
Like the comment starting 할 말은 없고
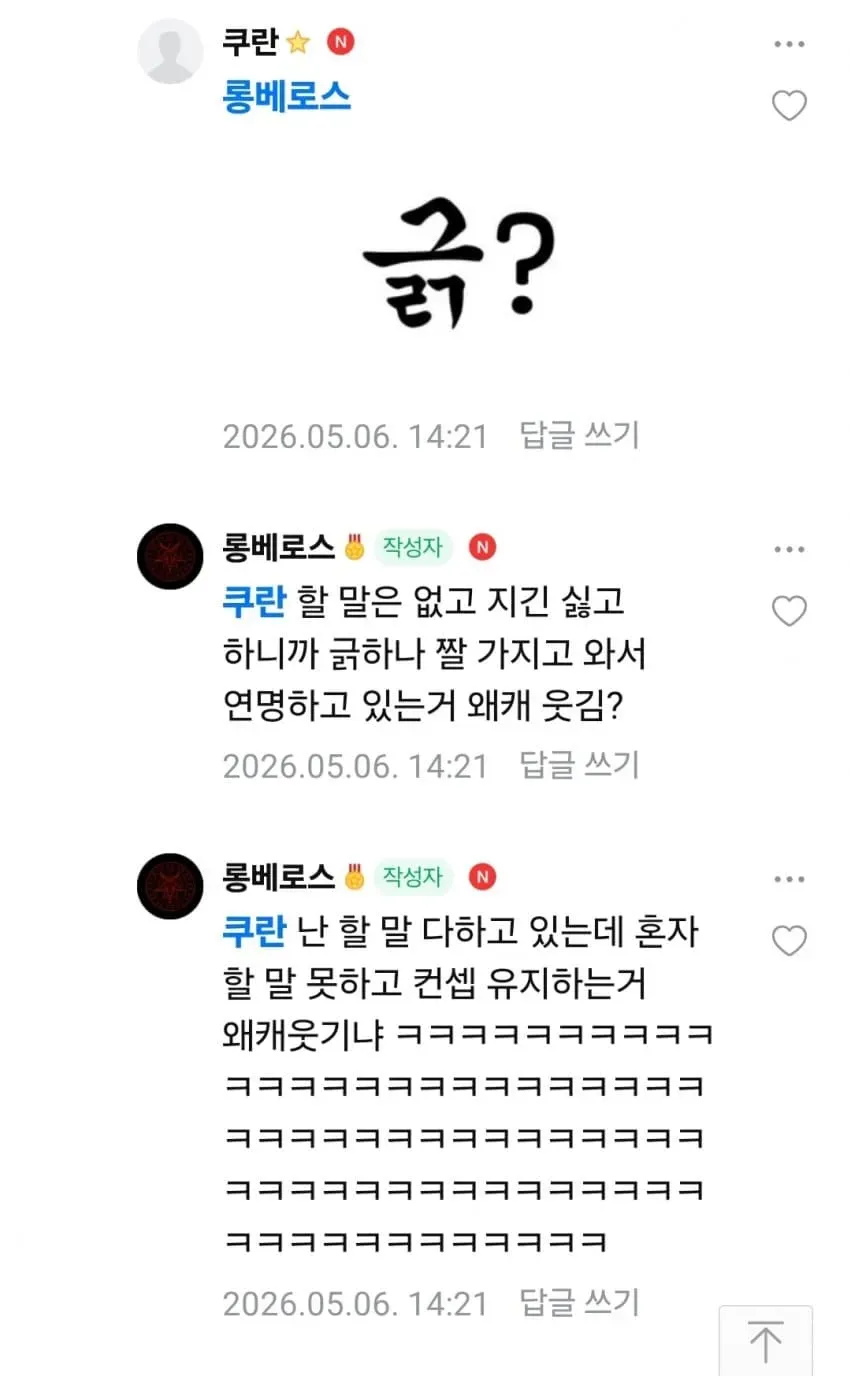789,610
